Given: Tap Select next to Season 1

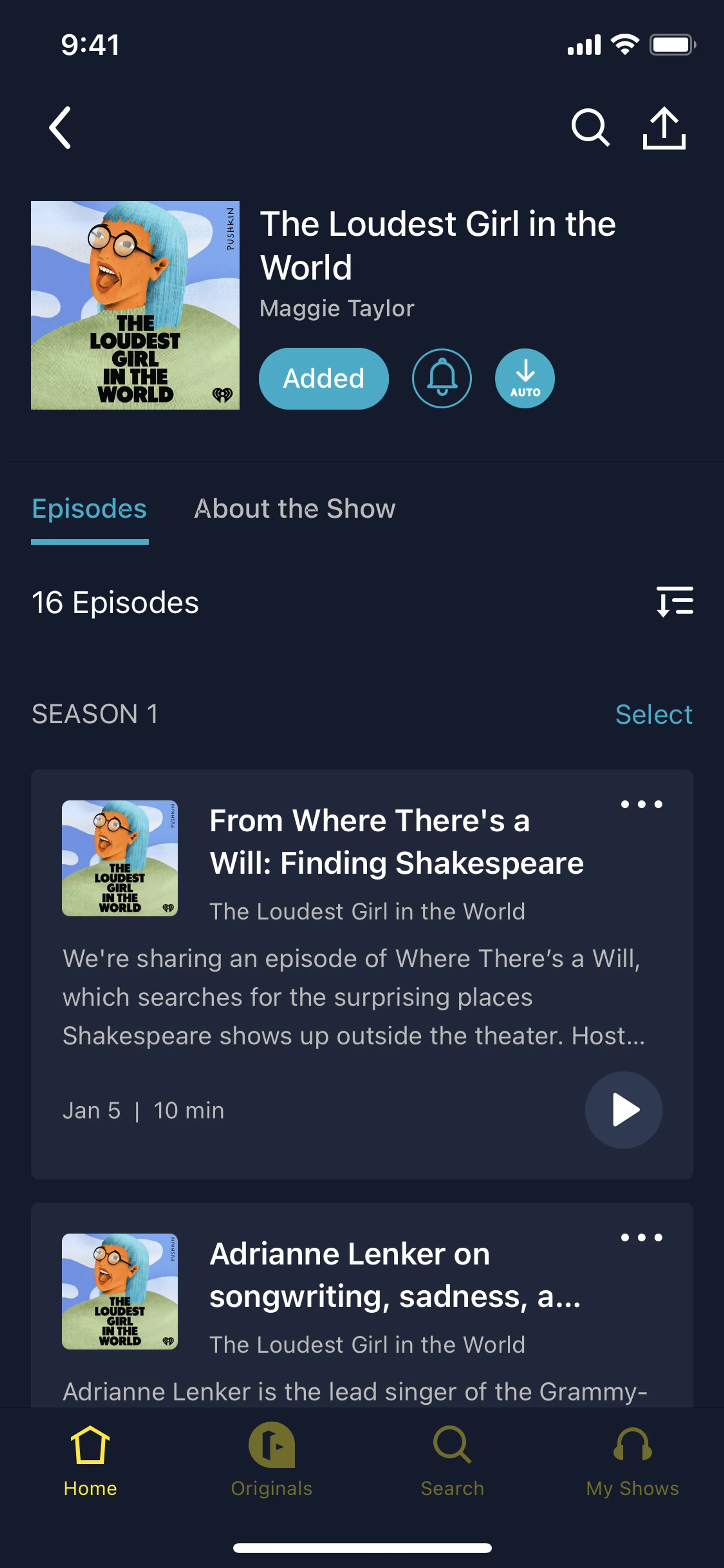Looking at the screenshot, I should (653, 715).
